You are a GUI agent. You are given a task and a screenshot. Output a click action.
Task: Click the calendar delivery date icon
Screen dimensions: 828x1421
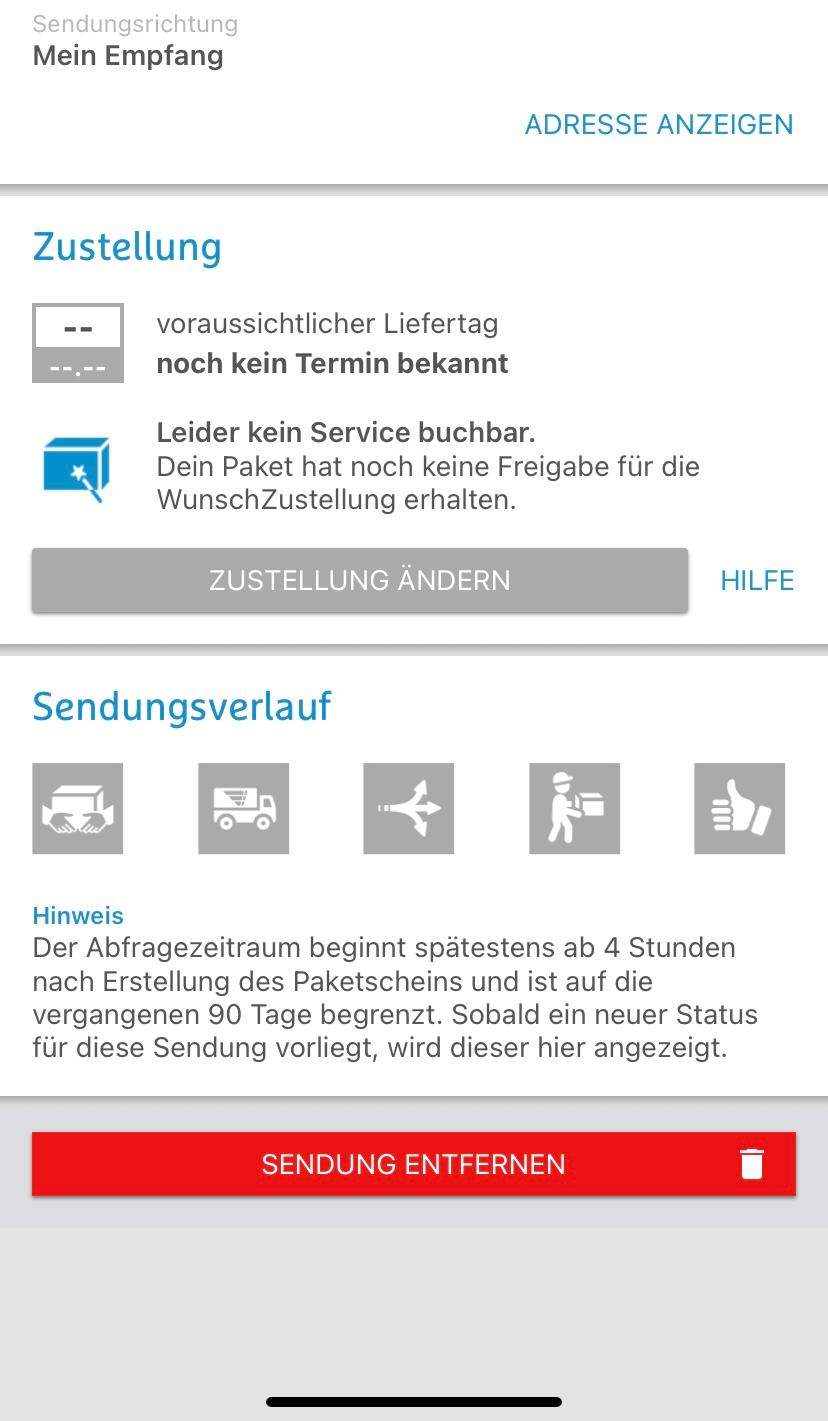[x=78, y=342]
